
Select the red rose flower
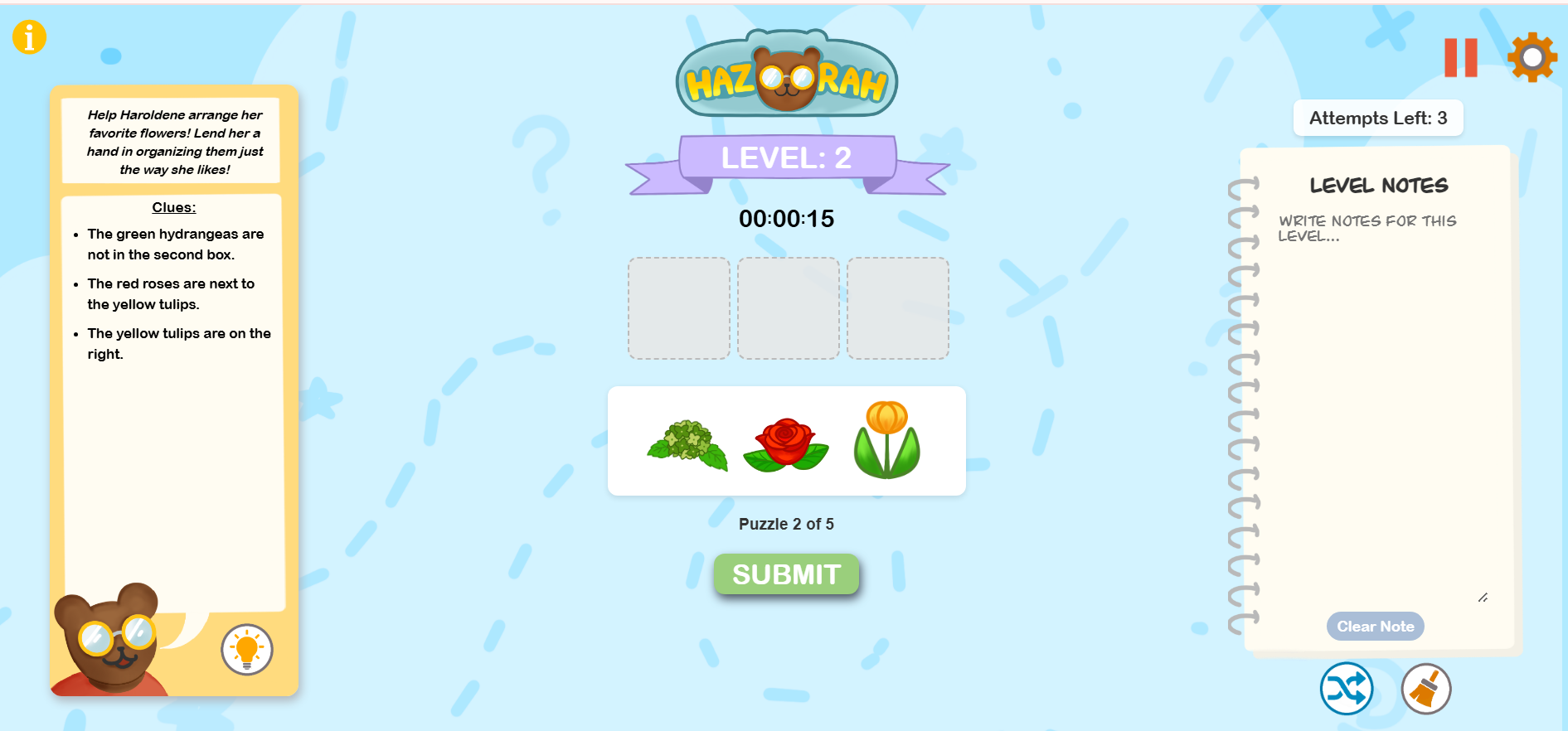[x=786, y=444]
